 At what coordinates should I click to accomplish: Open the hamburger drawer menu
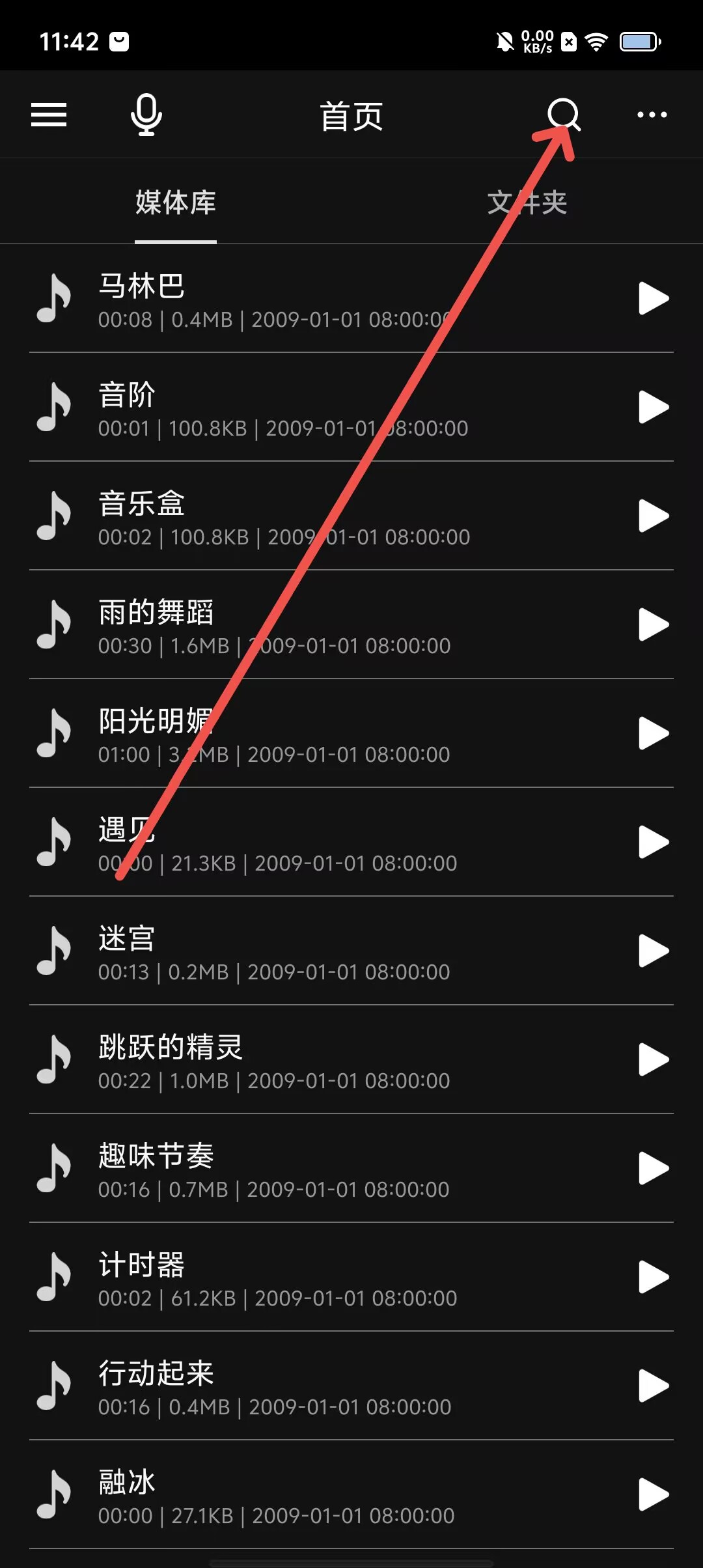49,115
